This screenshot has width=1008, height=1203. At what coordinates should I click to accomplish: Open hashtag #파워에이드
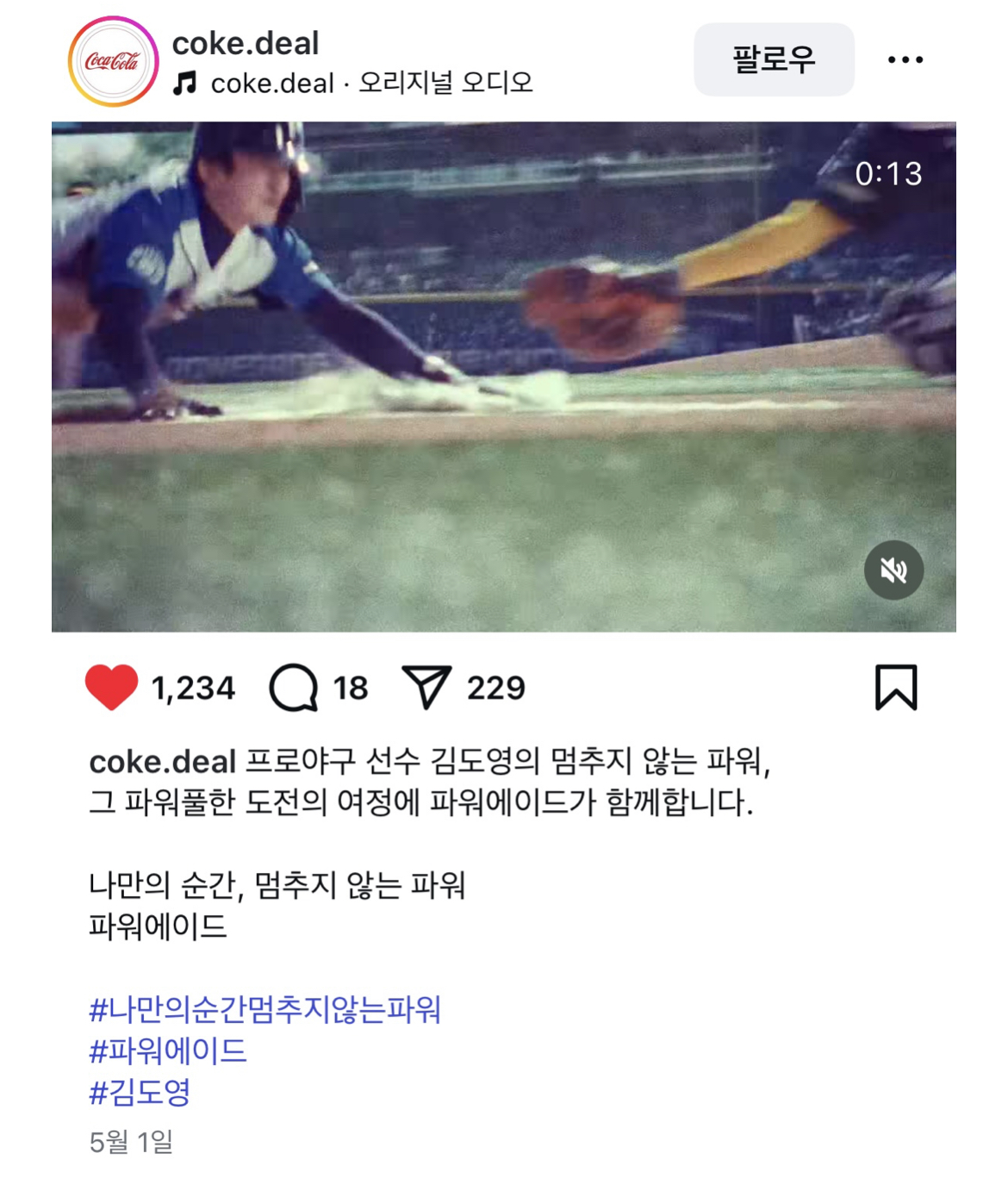pyautogui.click(x=168, y=1050)
